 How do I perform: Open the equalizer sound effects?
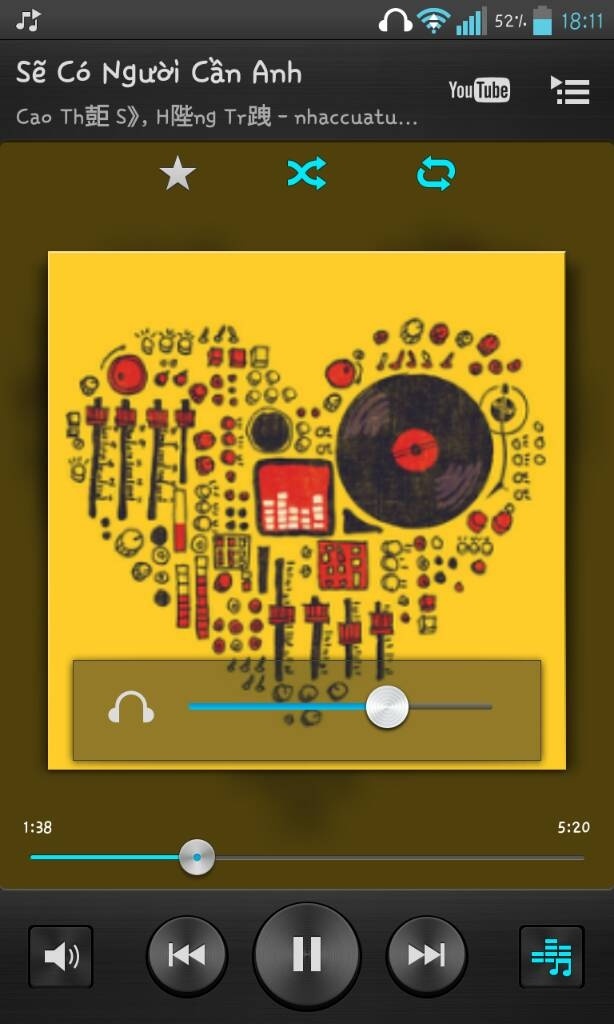551,956
